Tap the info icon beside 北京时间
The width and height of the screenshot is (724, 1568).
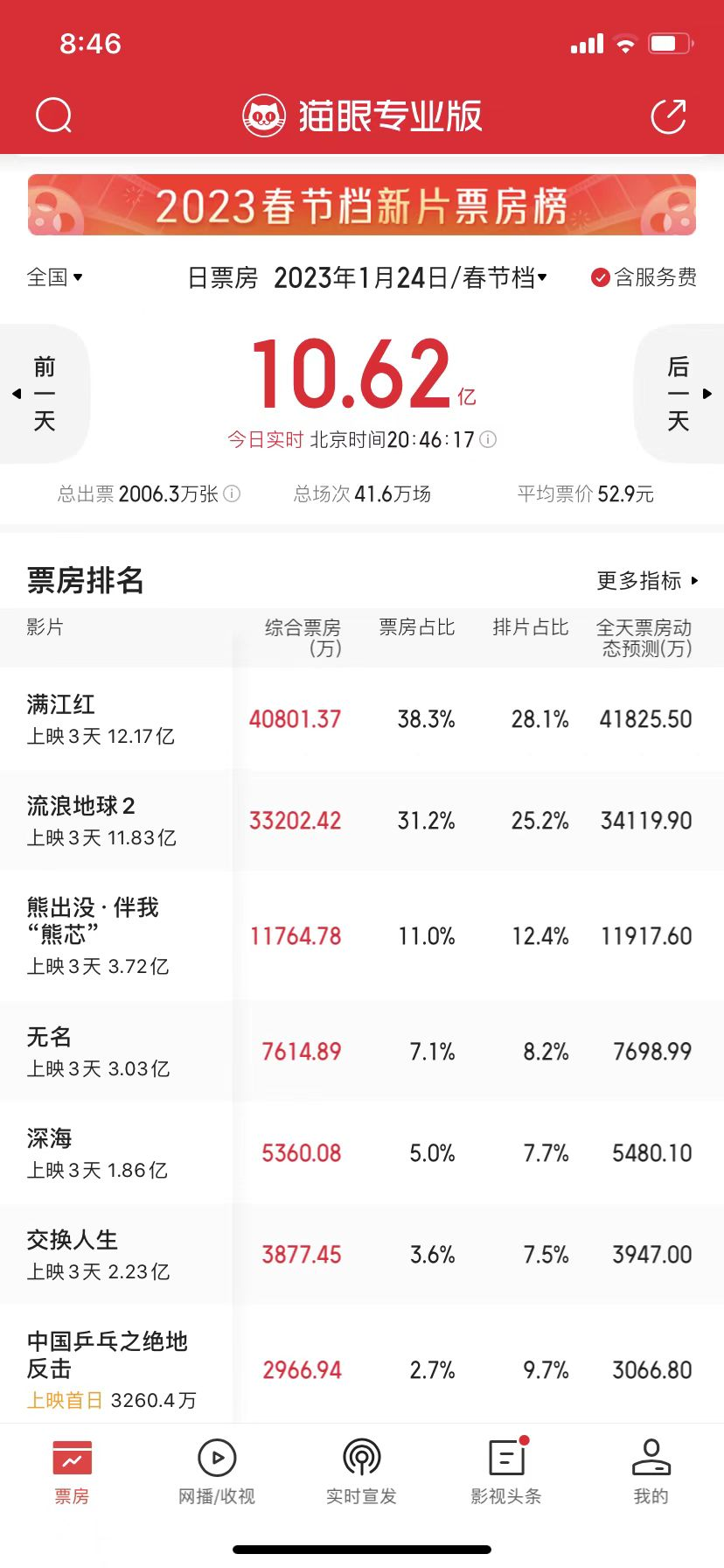tap(488, 439)
